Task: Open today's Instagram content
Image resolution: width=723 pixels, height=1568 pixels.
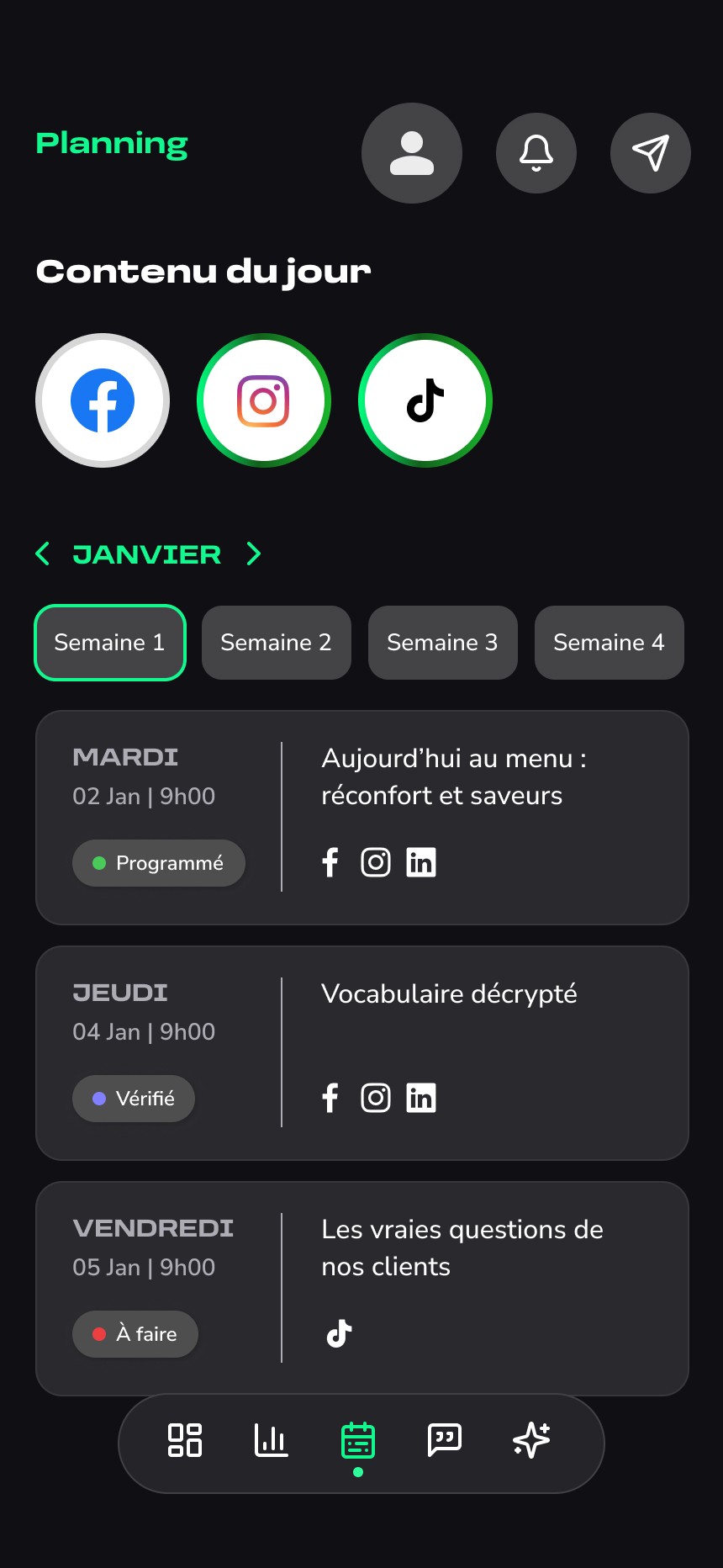Action: coord(264,400)
